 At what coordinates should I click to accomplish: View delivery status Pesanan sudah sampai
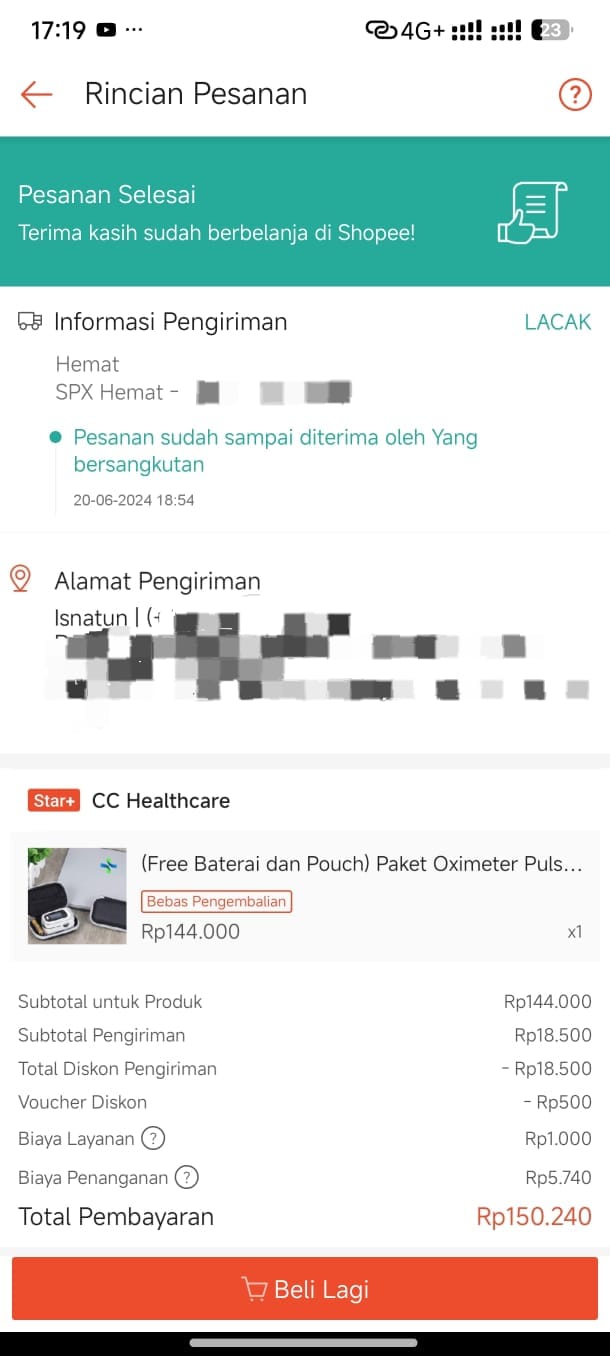point(275,450)
